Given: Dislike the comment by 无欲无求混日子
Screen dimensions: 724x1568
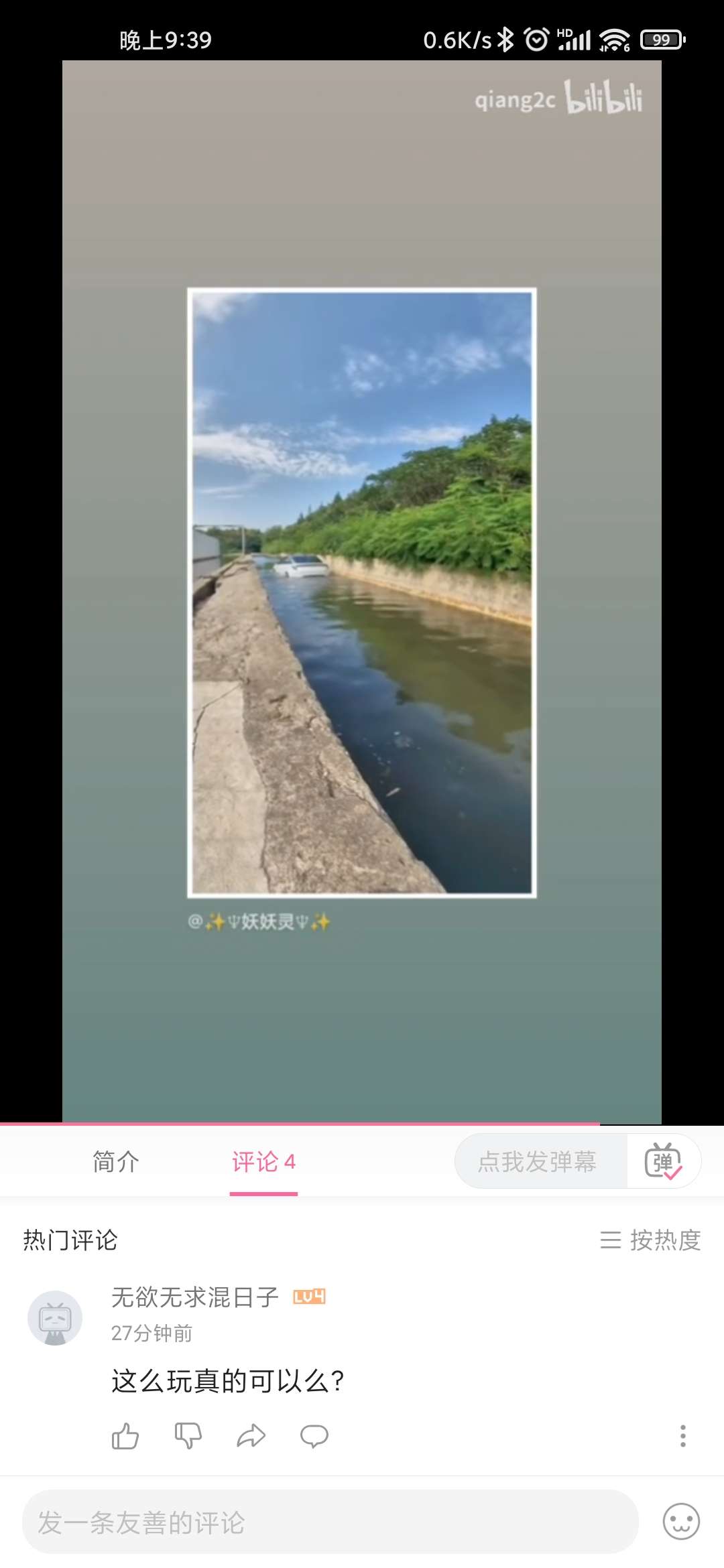Looking at the screenshot, I should (x=188, y=1436).
